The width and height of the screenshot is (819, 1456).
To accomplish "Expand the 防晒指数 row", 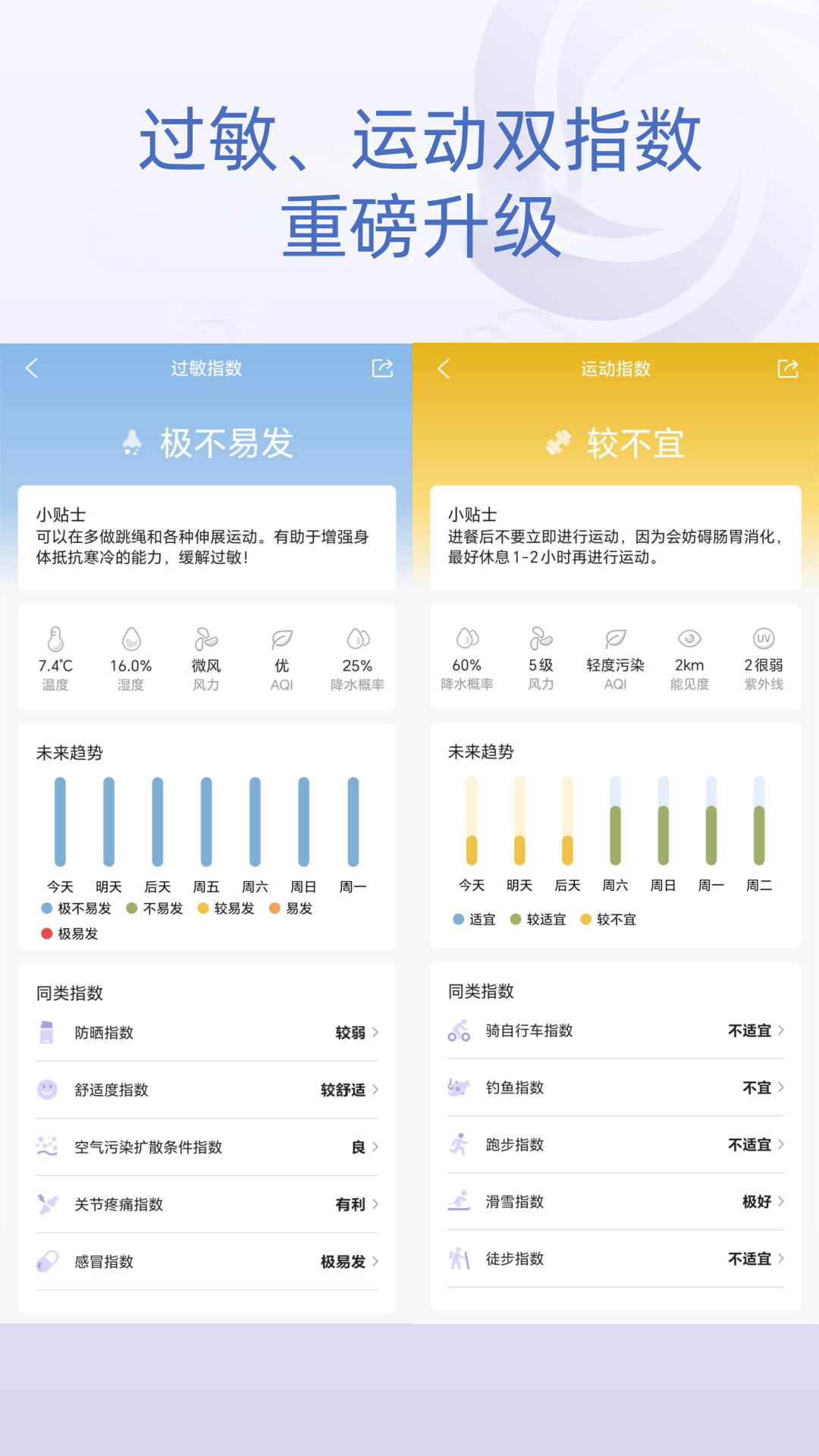I will pos(206,1031).
